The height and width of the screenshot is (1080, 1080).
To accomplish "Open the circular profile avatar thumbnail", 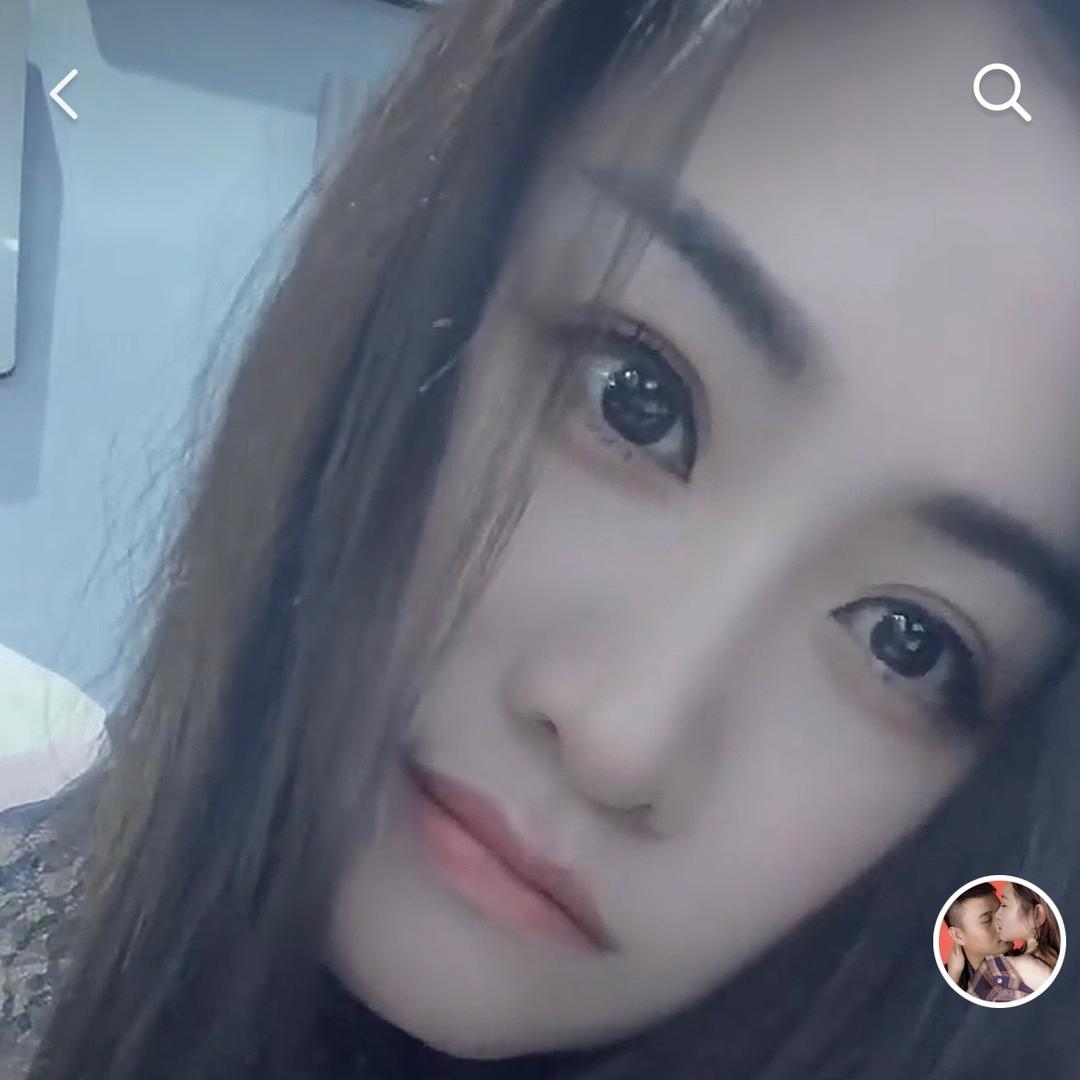I will 999,941.
